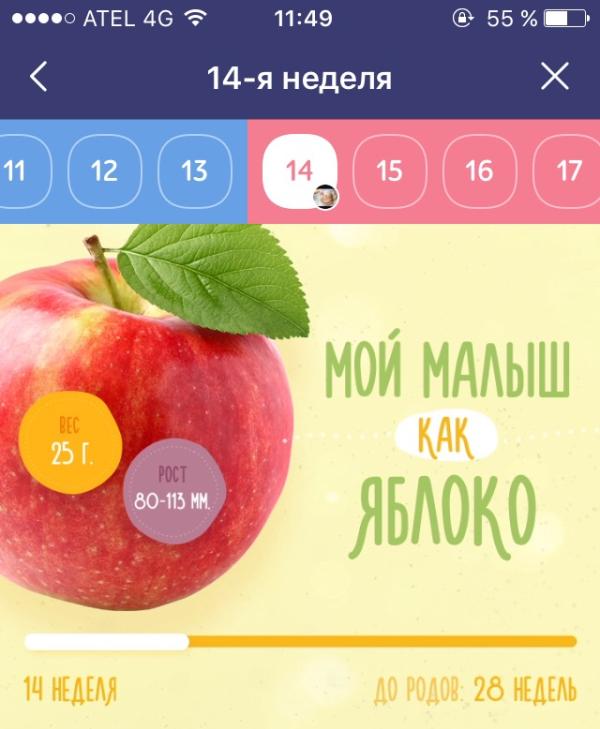Close the 14-я неделя screen
This screenshot has height=729, width=600.
pyautogui.click(x=555, y=76)
